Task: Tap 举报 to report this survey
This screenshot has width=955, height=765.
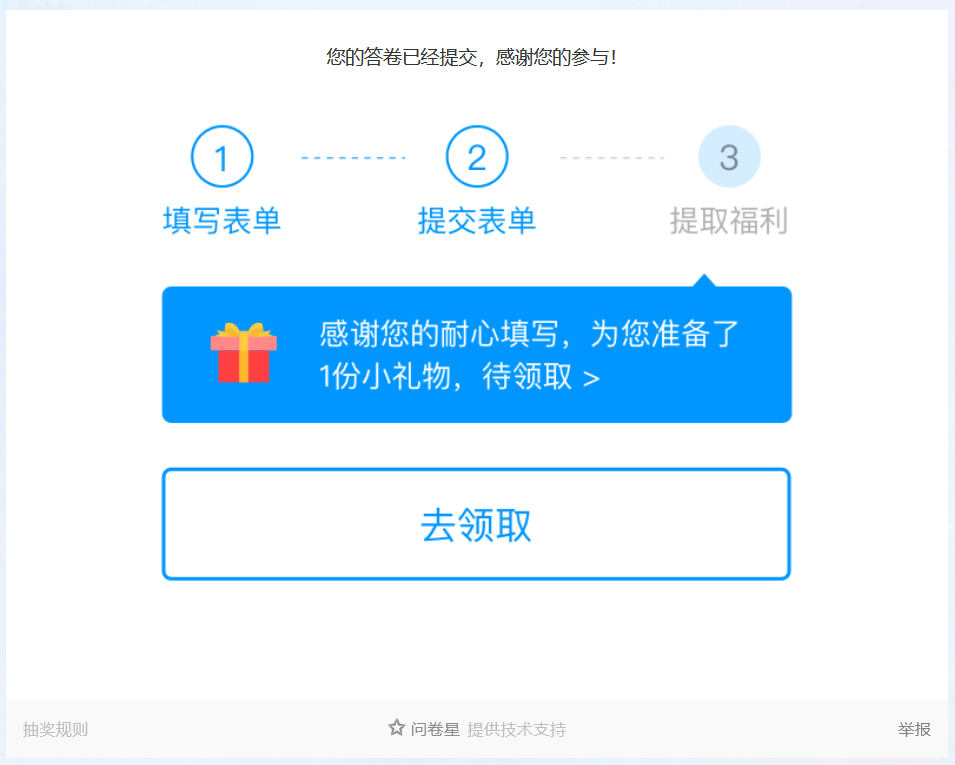Action: pyautogui.click(x=914, y=729)
